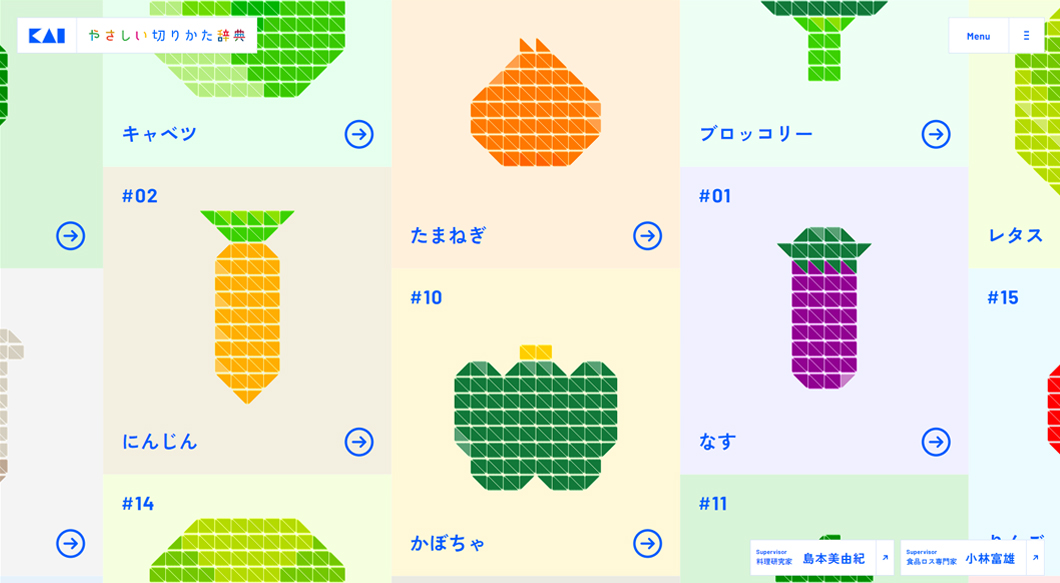
Task: Tap the ブロッコリー arrow button
Action: pyautogui.click(x=935, y=134)
